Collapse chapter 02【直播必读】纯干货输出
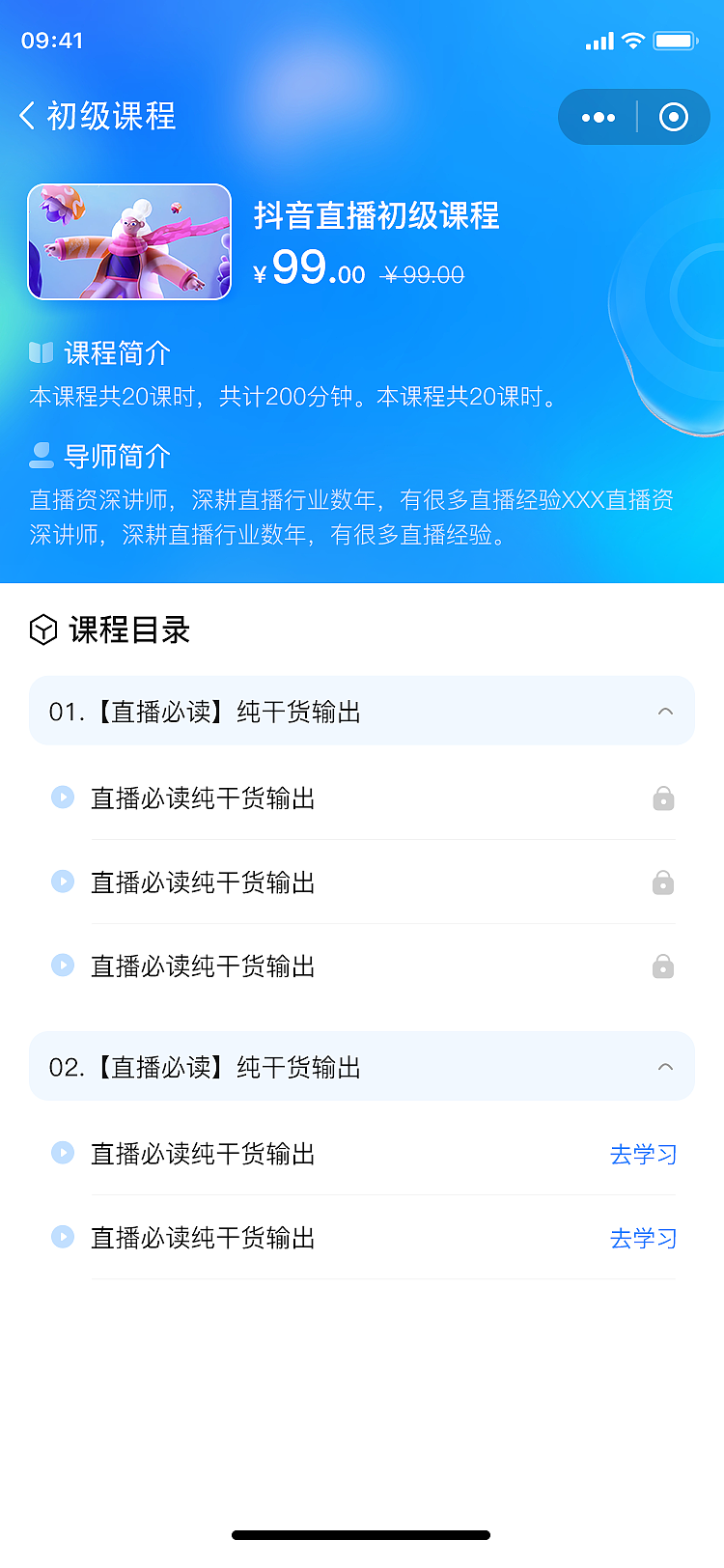 tap(664, 1067)
